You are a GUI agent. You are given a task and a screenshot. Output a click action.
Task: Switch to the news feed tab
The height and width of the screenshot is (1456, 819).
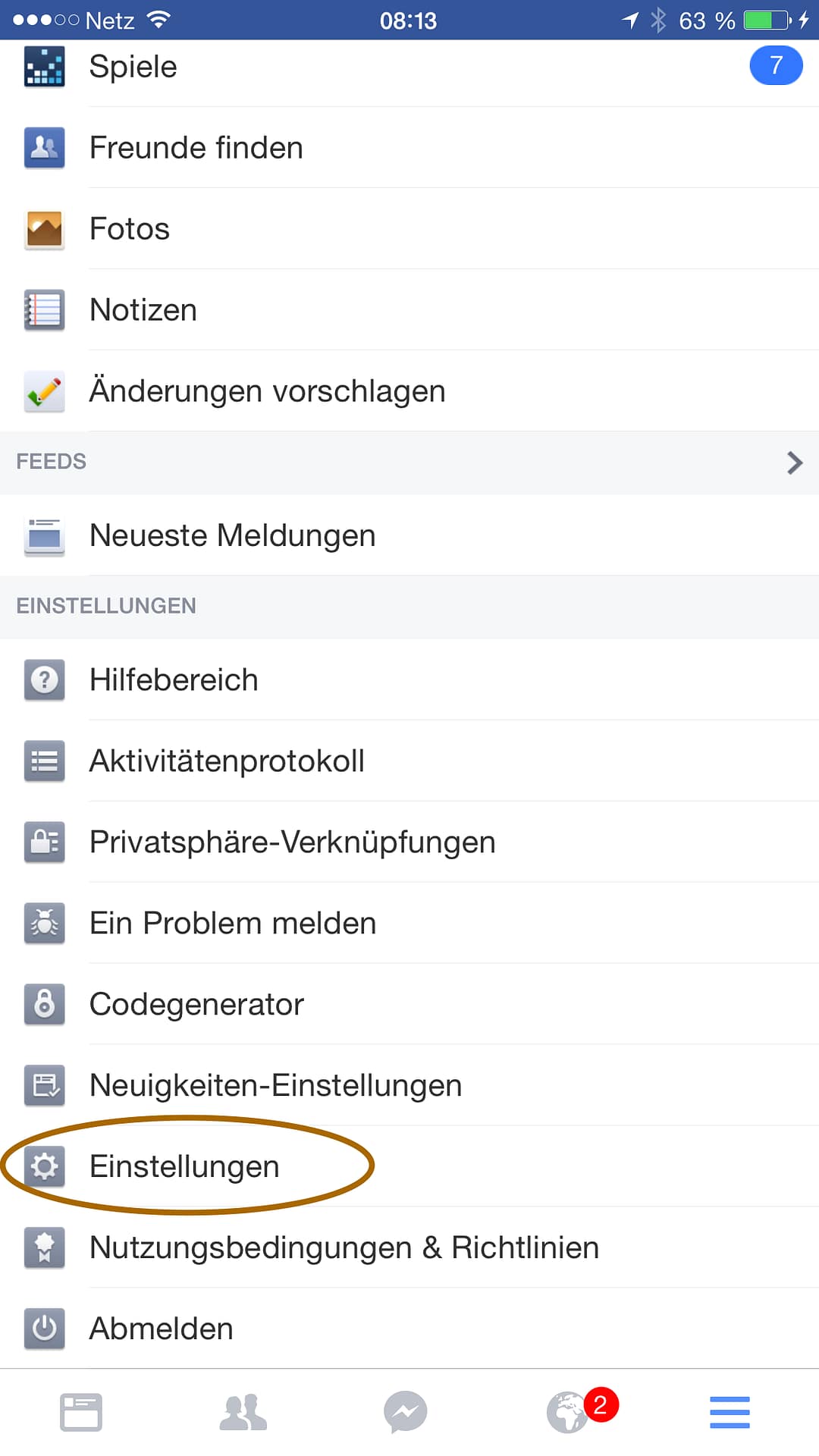click(x=81, y=1413)
